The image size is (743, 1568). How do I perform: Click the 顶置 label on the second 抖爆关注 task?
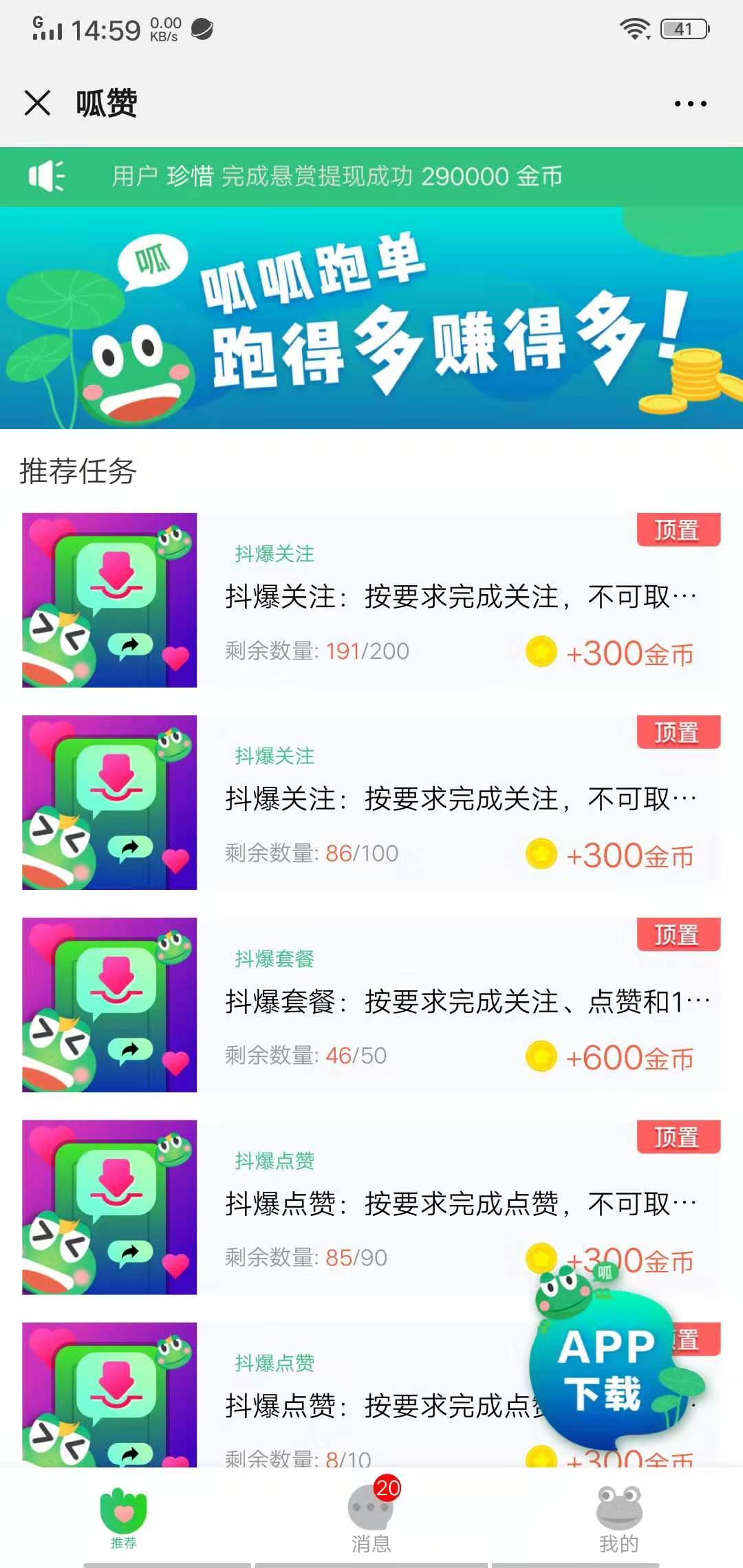coord(678,732)
